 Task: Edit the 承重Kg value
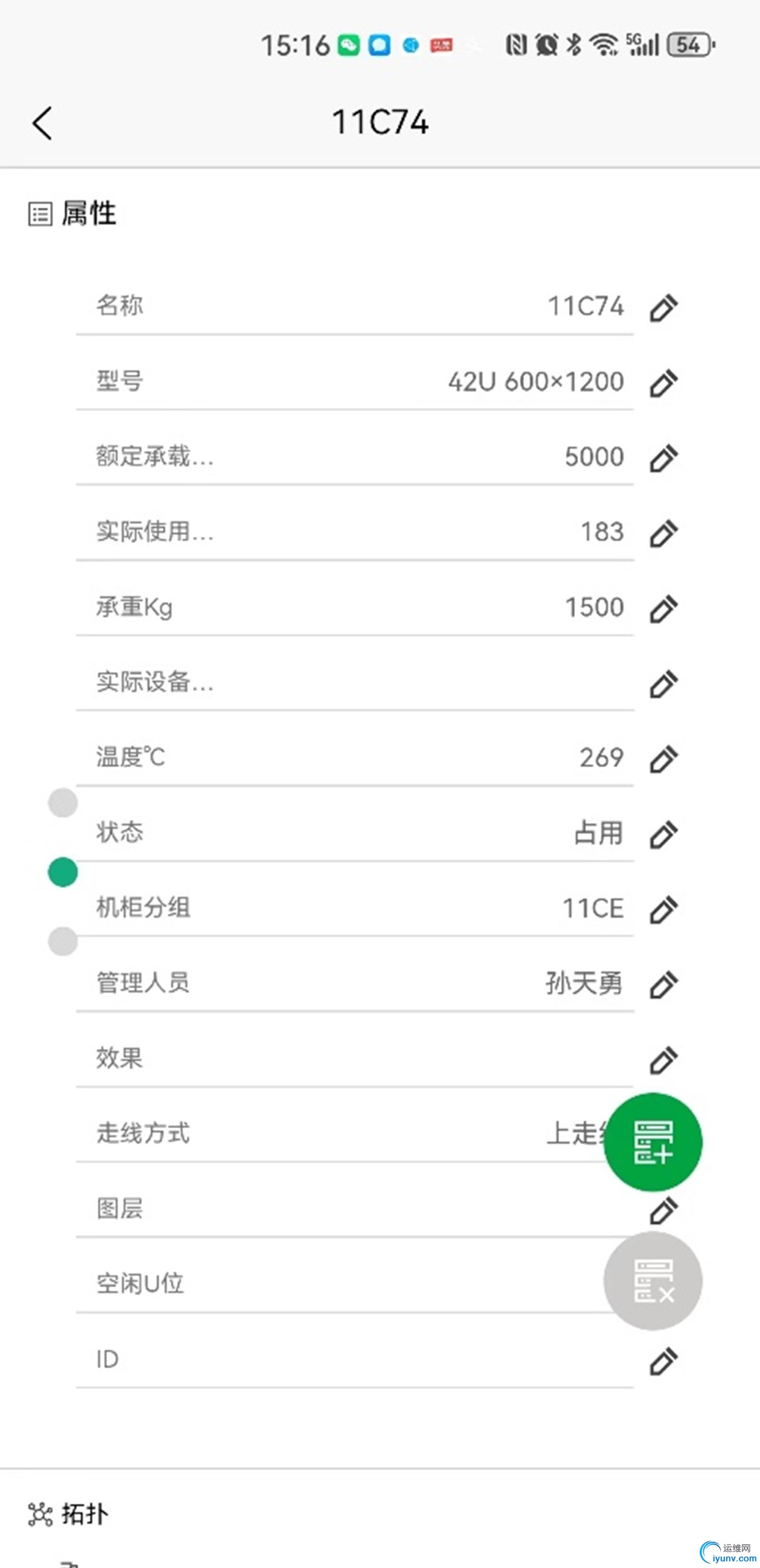(x=663, y=609)
